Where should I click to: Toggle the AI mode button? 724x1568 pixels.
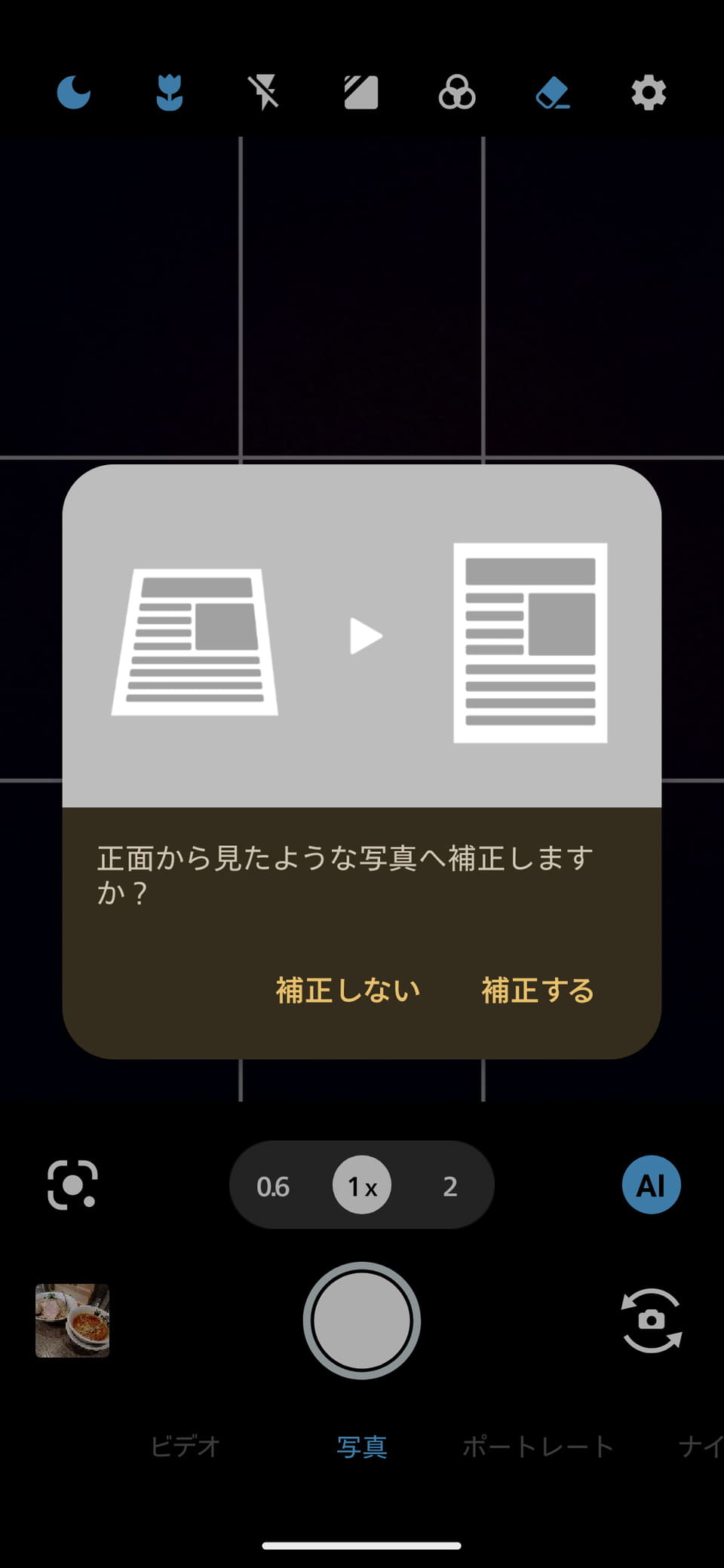click(652, 1185)
